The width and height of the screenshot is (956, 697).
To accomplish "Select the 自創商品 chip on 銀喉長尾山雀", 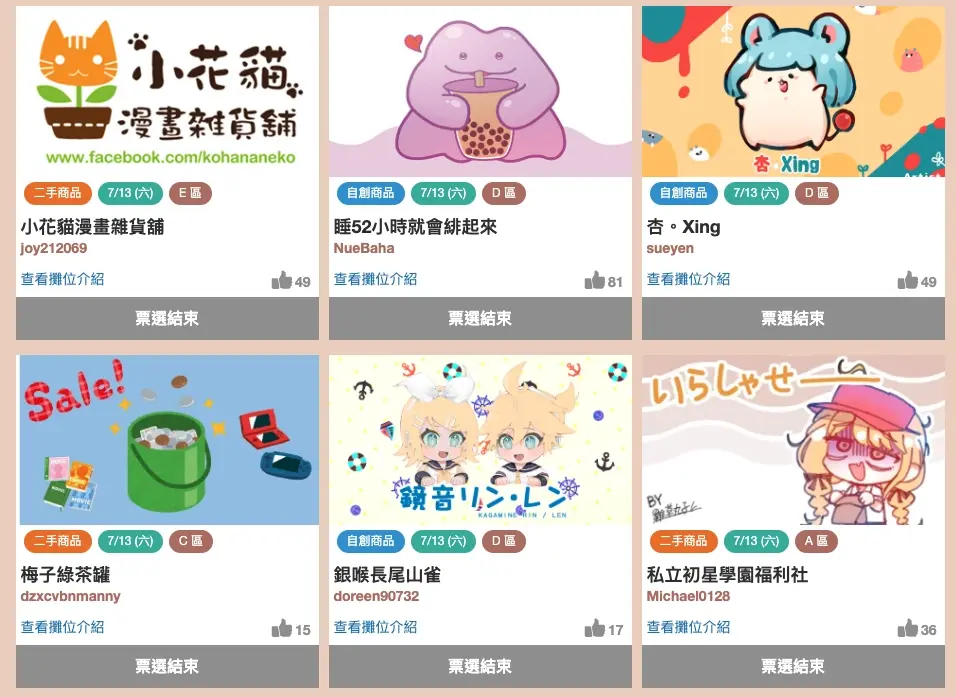I will tap(370, 541).
